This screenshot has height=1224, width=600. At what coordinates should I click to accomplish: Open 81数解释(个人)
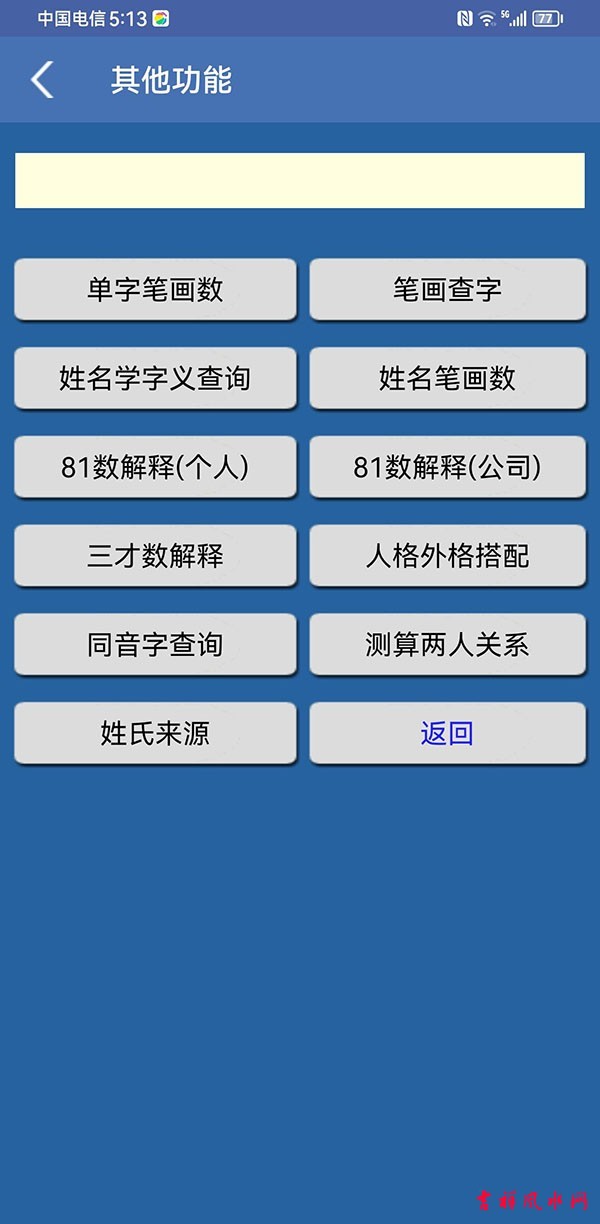pos(155,467)
